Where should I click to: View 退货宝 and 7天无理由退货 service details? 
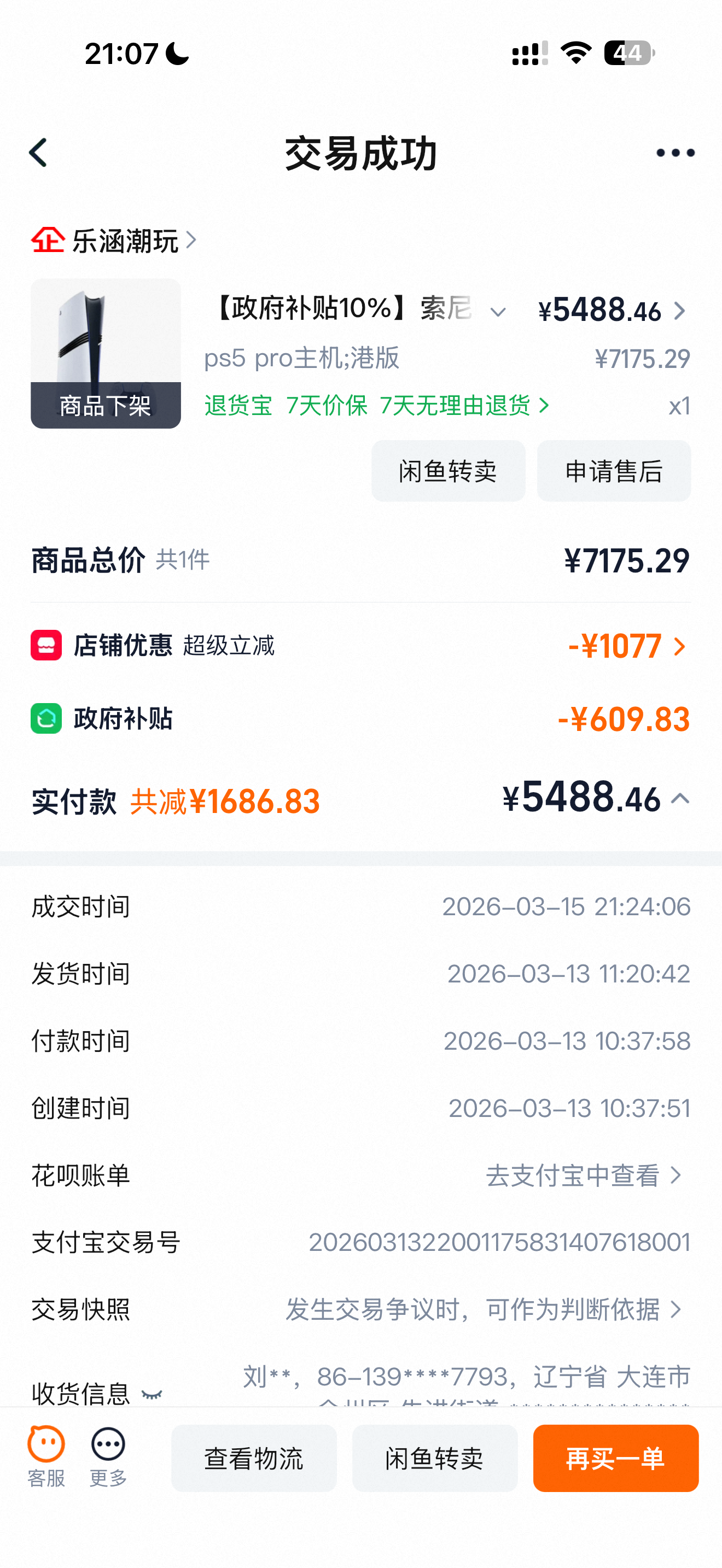click(x=377, y=405)
